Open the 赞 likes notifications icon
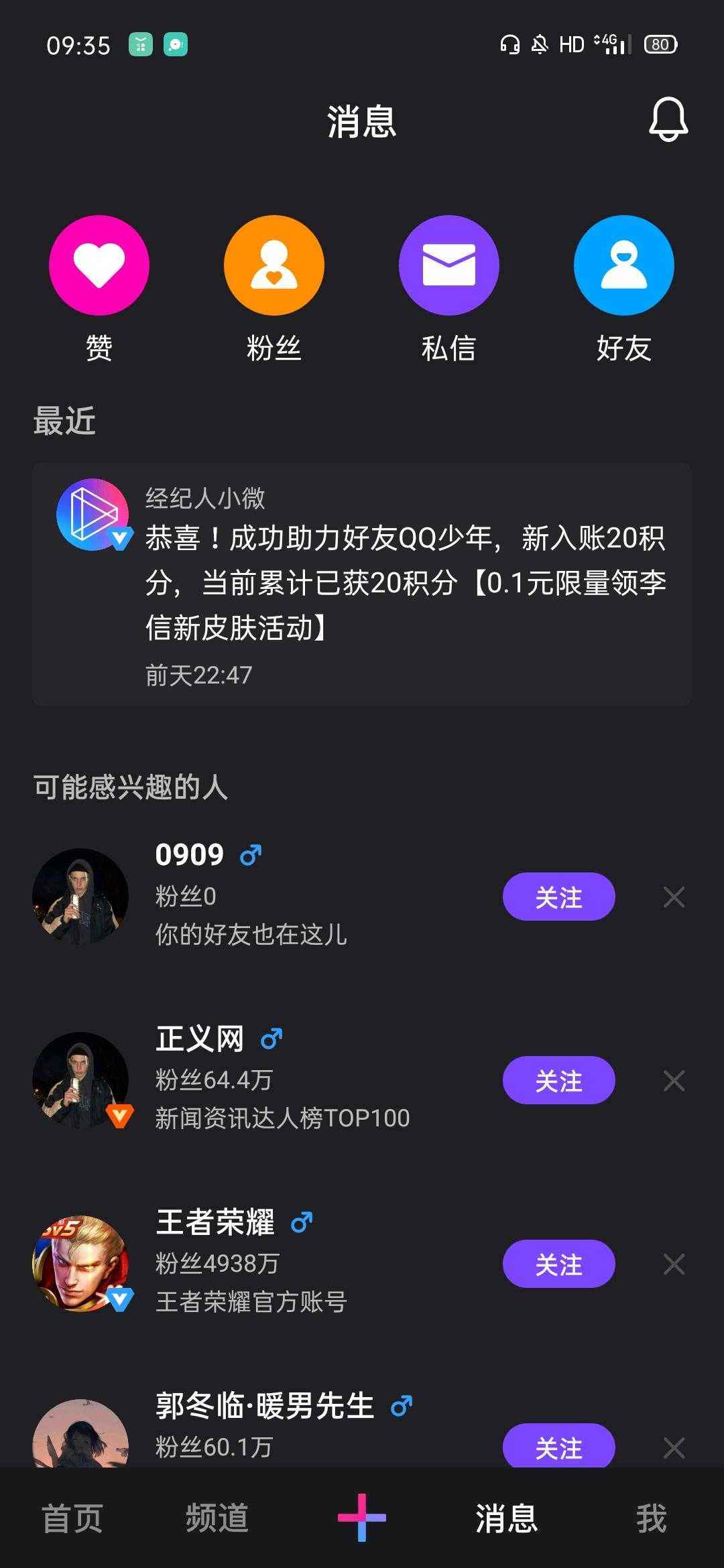This screenshot has width=724, height=1568. (99, 265)
